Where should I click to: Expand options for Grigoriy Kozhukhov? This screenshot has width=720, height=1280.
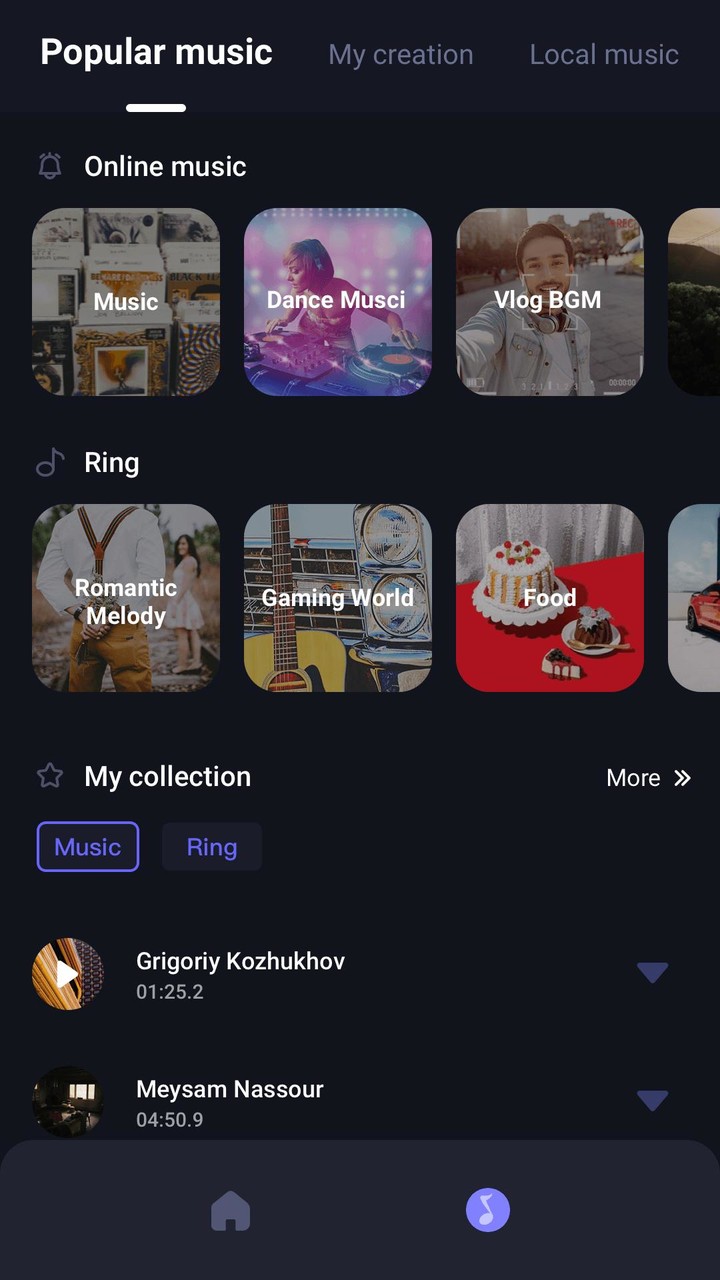(652, 972)
